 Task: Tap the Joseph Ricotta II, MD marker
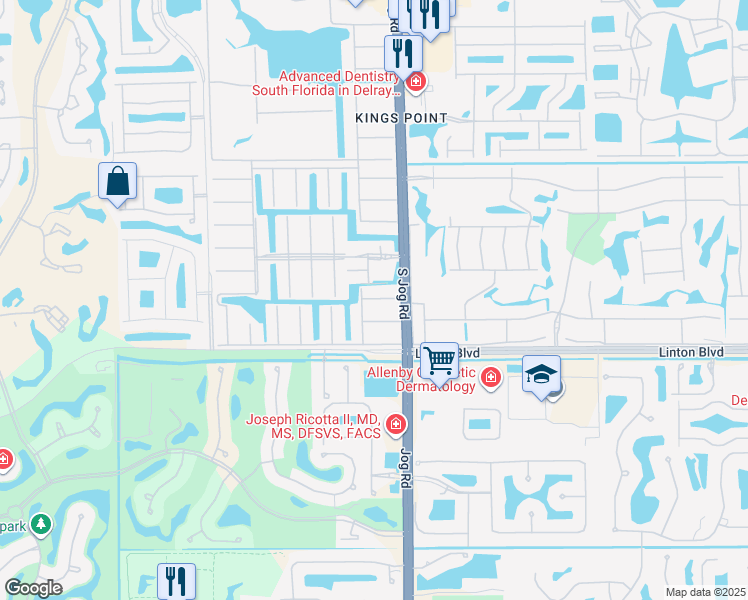[396, 426]
